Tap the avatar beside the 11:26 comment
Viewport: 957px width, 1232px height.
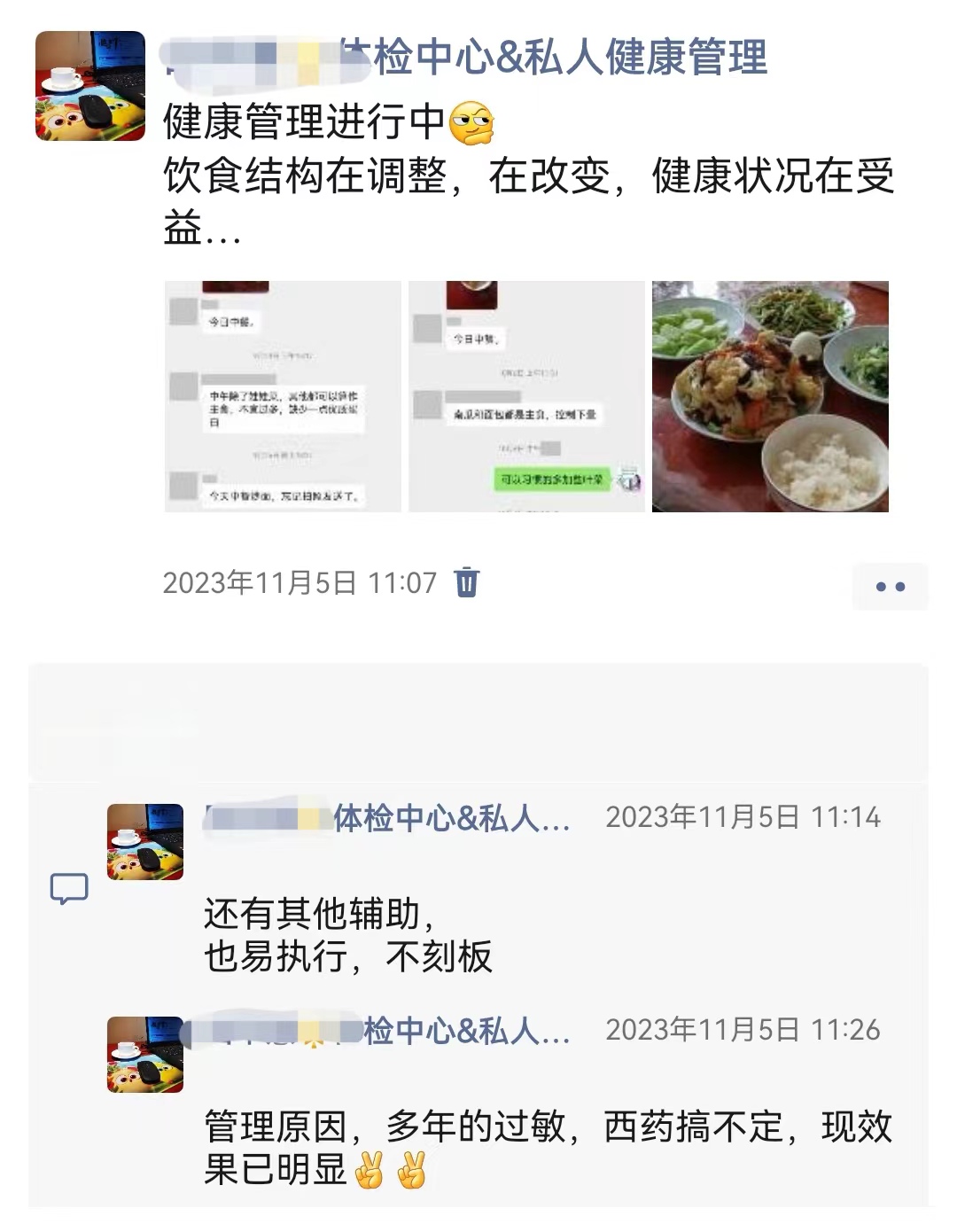[x=145, y=1055]
